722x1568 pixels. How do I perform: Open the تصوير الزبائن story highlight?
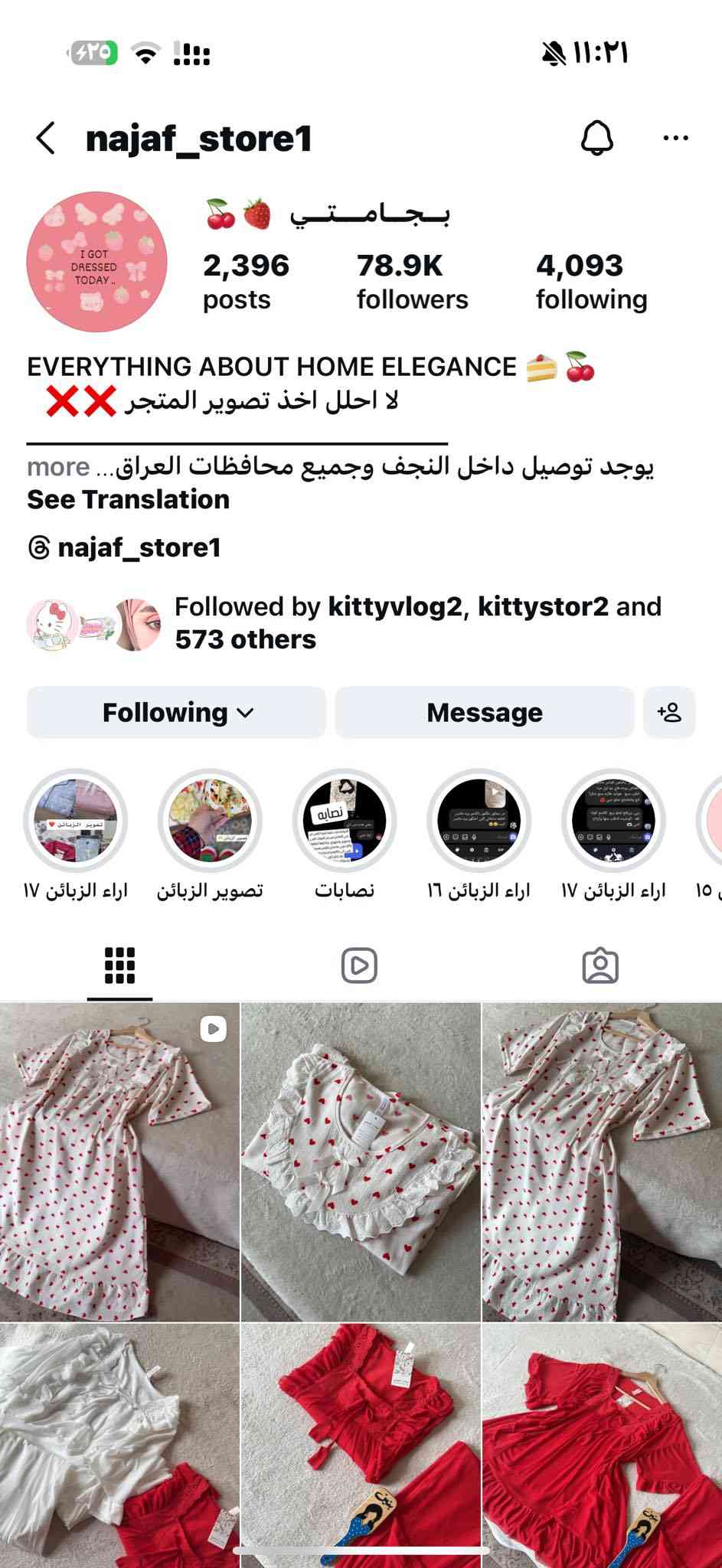coord(210,821)
